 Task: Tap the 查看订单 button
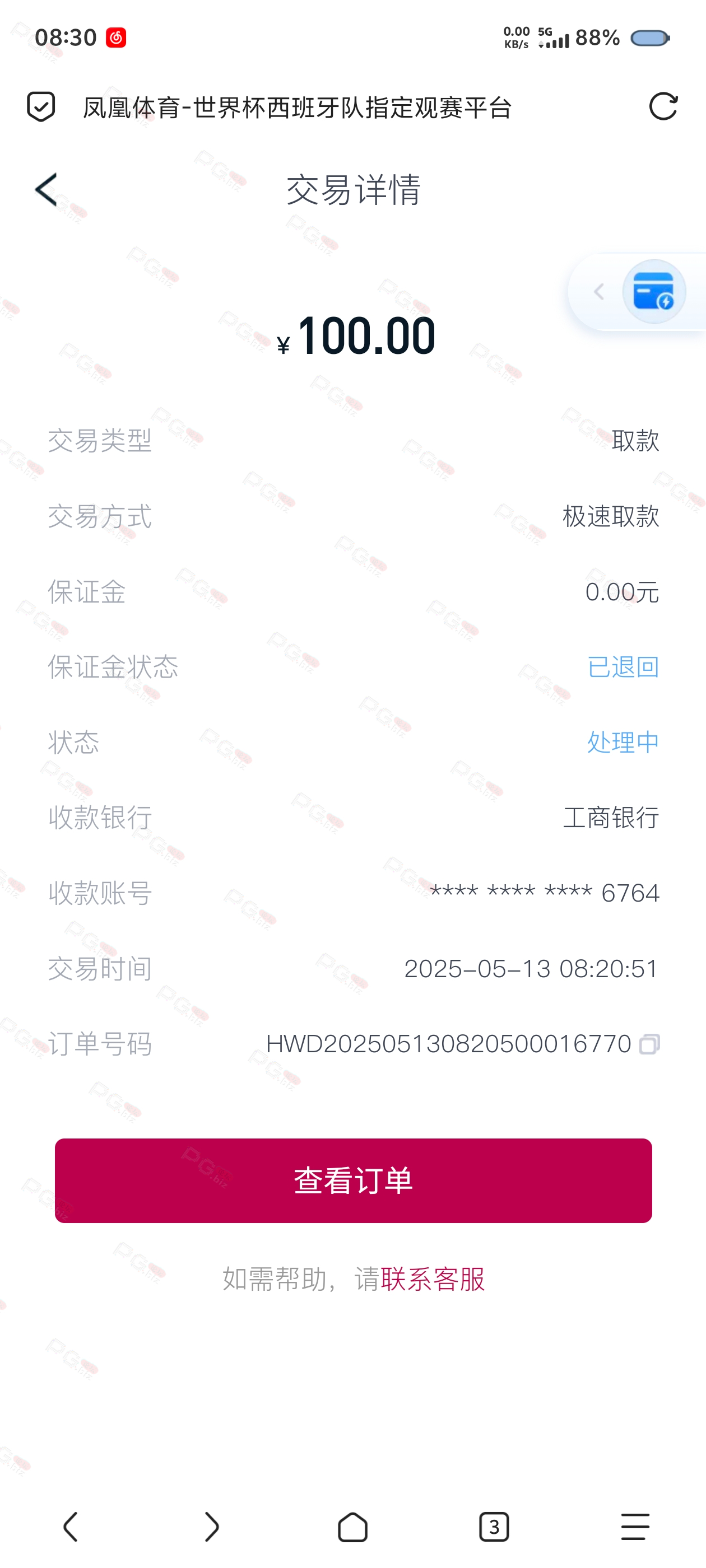[x=354, y=1180]
